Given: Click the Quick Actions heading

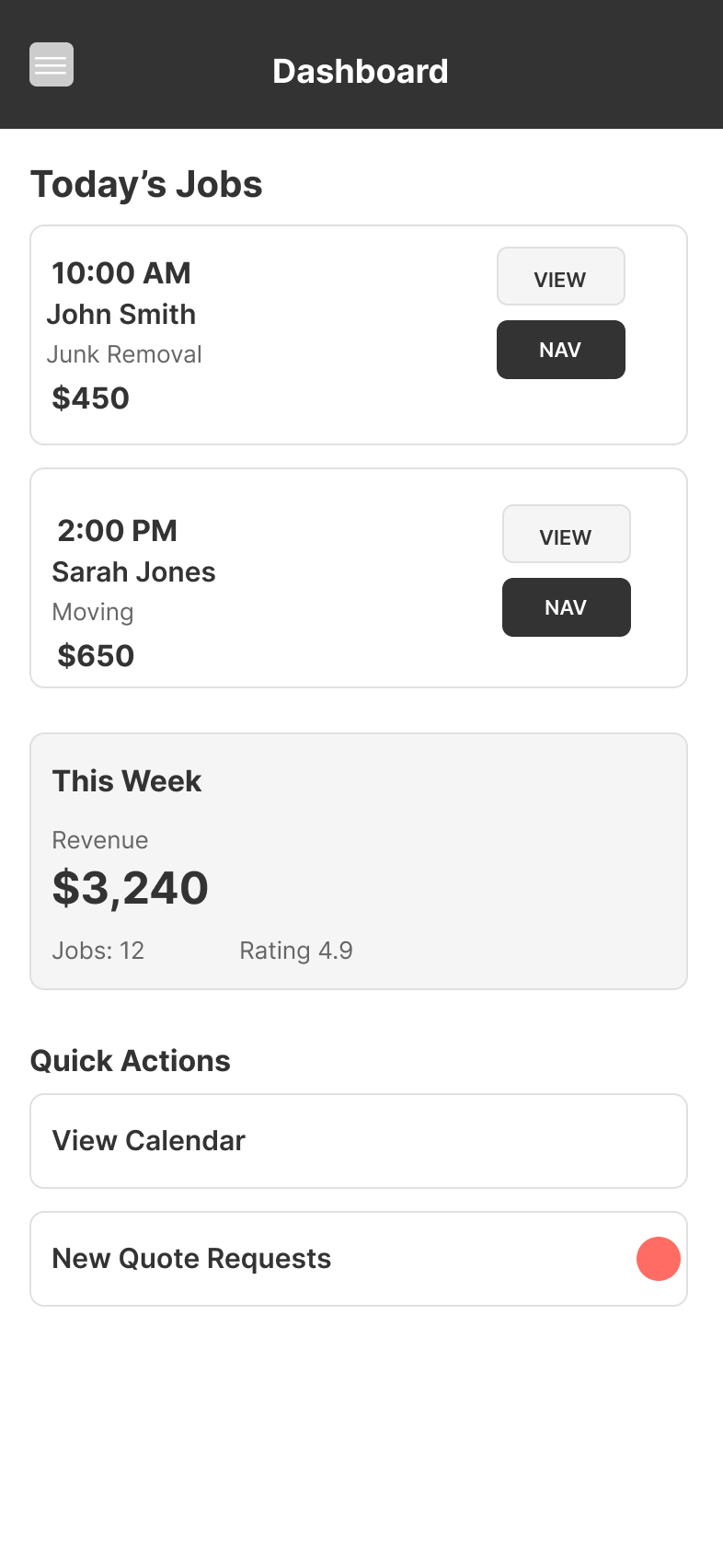Looking at the screenshot, I should [x=131, y=1060].
